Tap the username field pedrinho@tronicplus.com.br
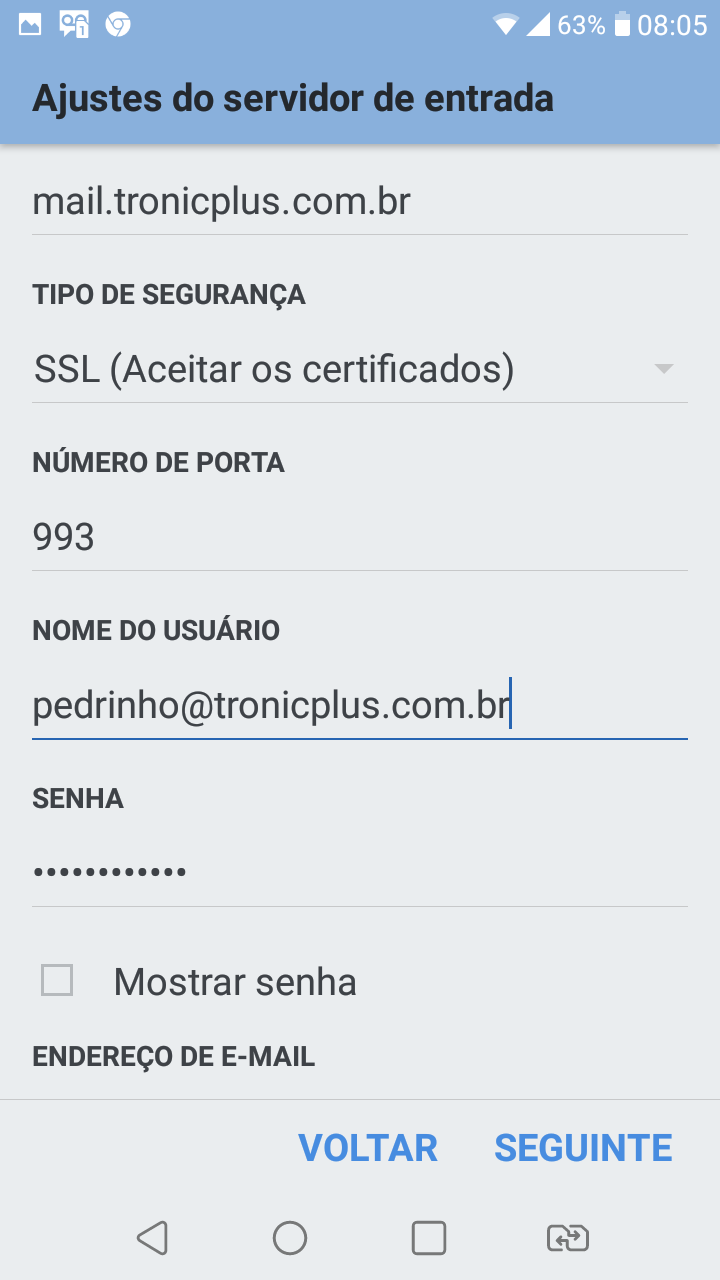720x1280 pixels. pos(360,706)
